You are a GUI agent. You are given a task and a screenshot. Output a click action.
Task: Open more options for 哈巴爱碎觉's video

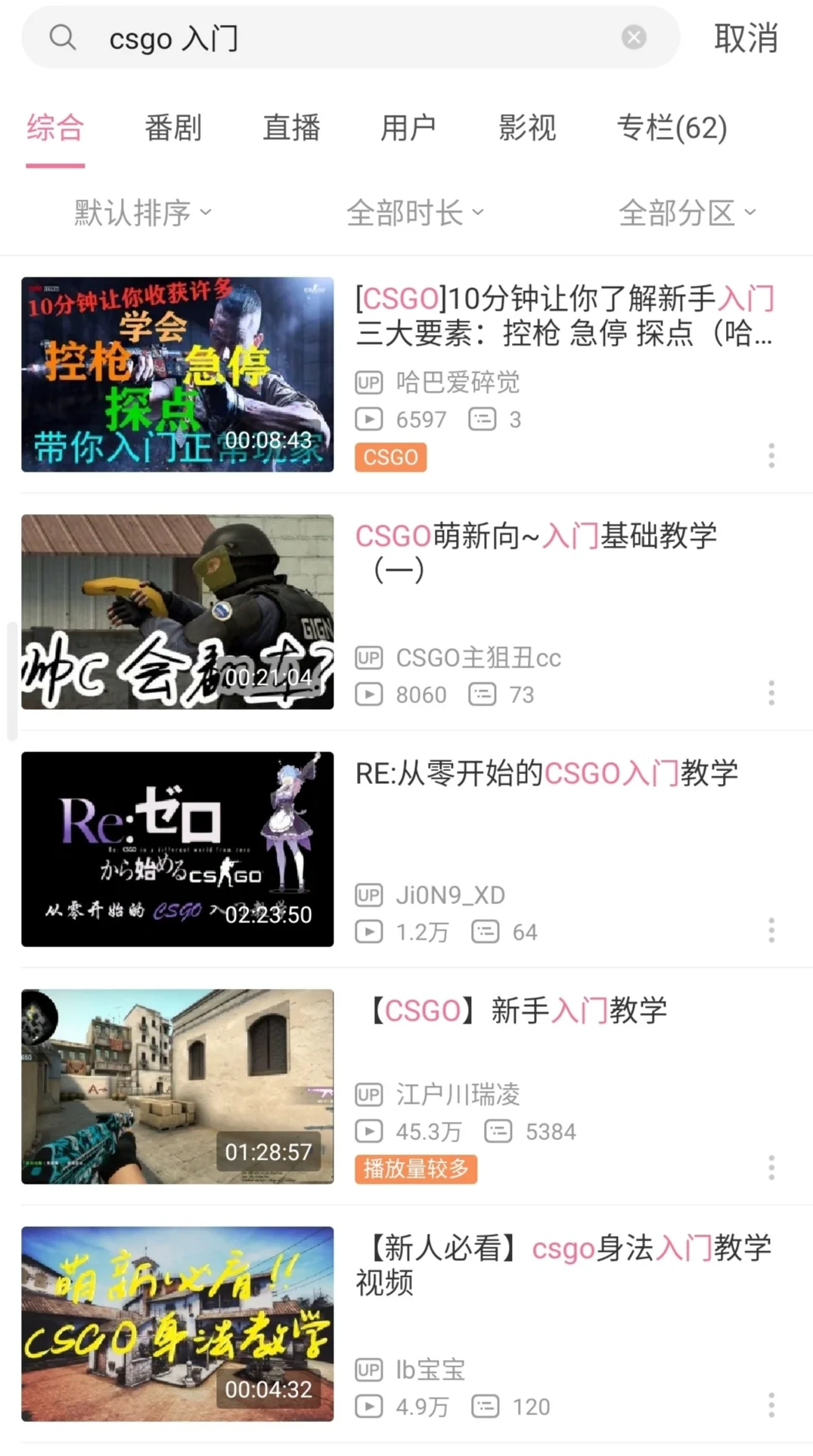click(x=771, y=455)
